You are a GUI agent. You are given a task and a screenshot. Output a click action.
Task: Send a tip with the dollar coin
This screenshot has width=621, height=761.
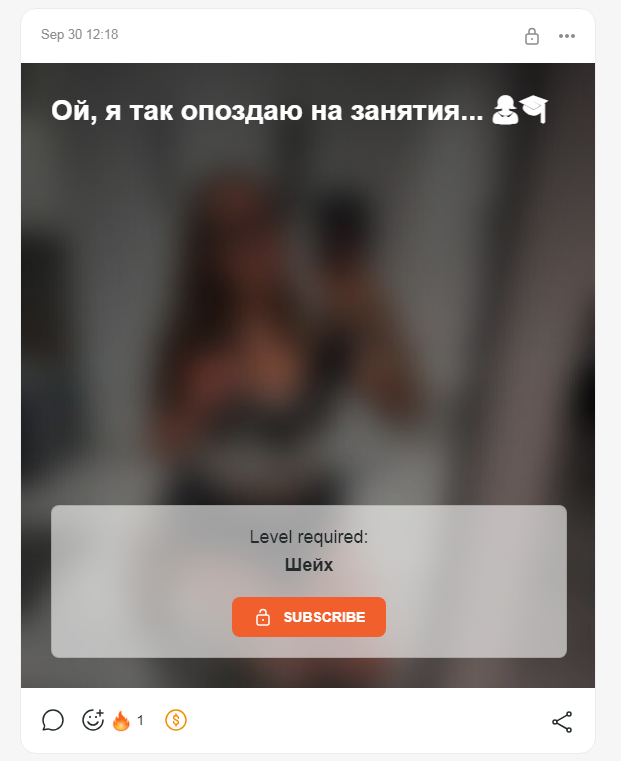176,720
